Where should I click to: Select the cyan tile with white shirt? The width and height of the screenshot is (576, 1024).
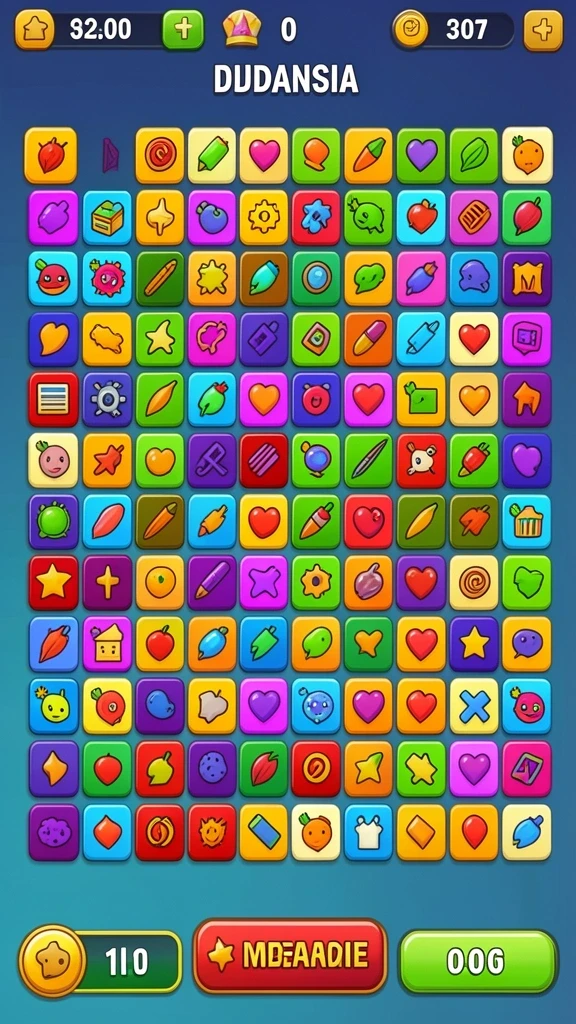tap(368, 831)
